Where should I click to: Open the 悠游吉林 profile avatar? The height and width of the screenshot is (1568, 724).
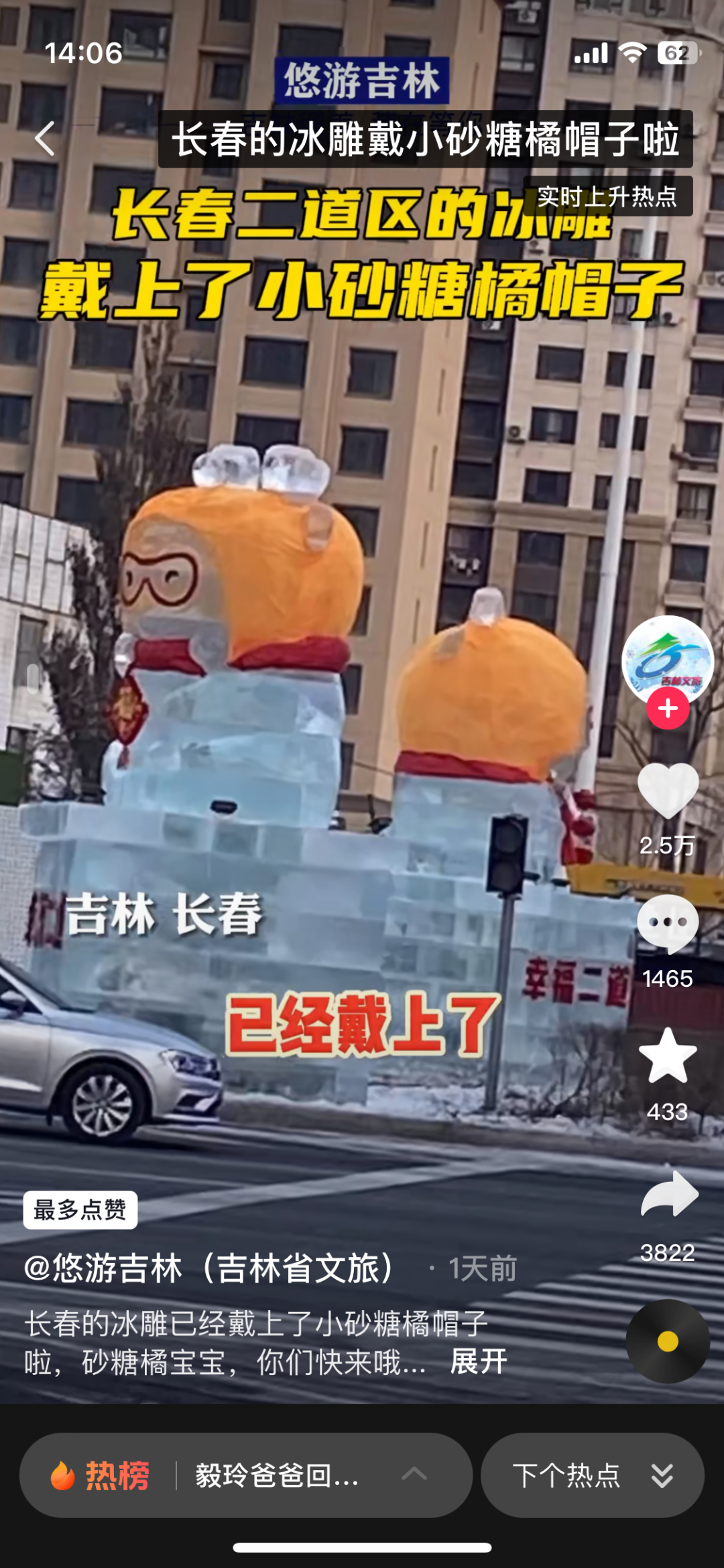click(667, 659)
